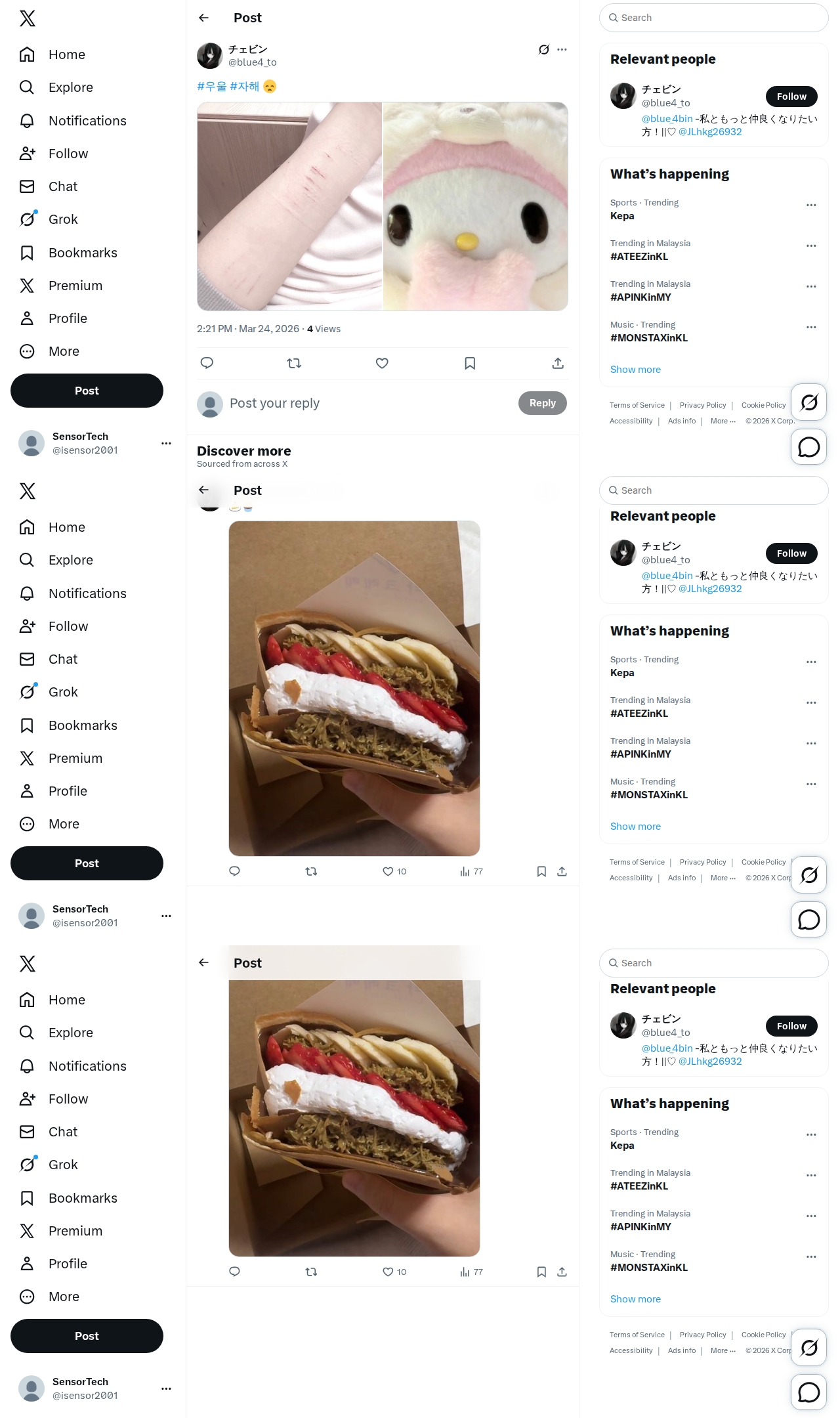Open the plush toy photo in the post
The height and width of the screenshot is (1418, 840).
(475, 206)
